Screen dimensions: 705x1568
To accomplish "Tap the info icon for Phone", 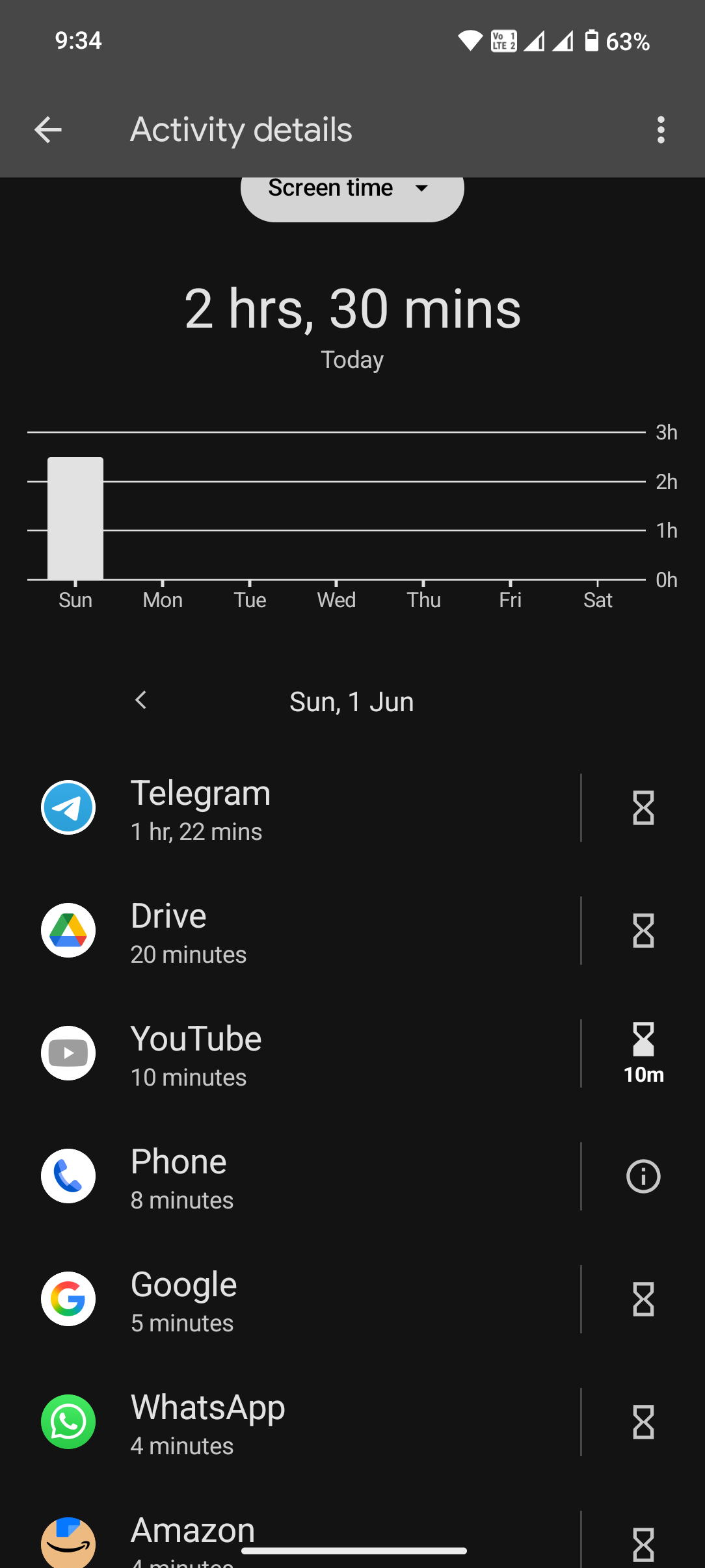I will [643, 1177].
